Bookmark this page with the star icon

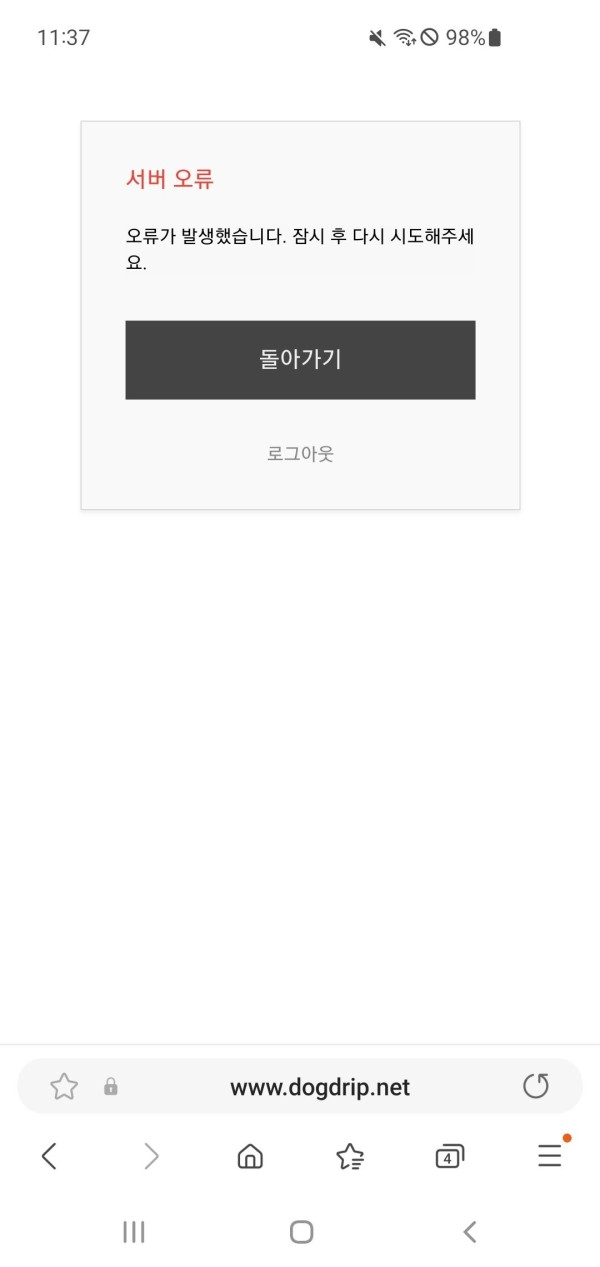pos(64,1087)
